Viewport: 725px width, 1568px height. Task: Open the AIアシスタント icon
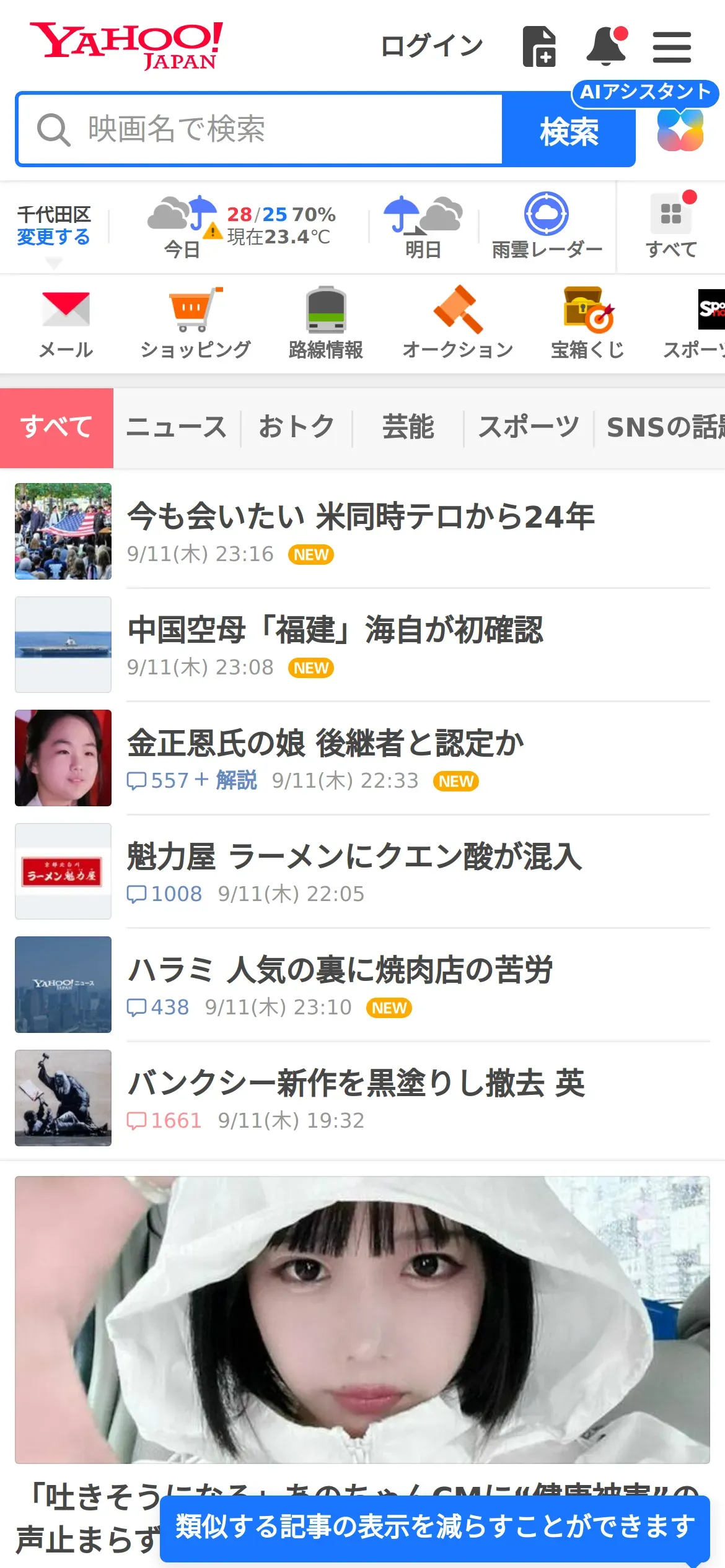pos(680,129)
